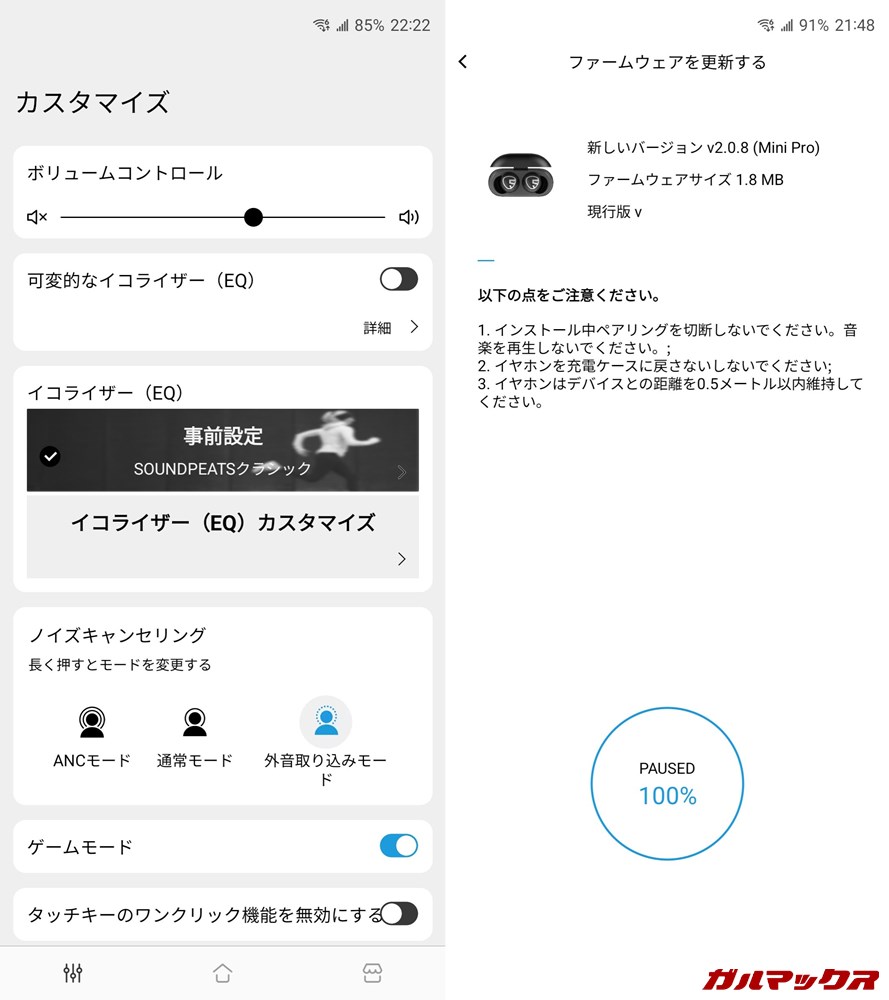Switch to the equalizer sliders tab
This screenshot has width=889, height=1000.
73,972
